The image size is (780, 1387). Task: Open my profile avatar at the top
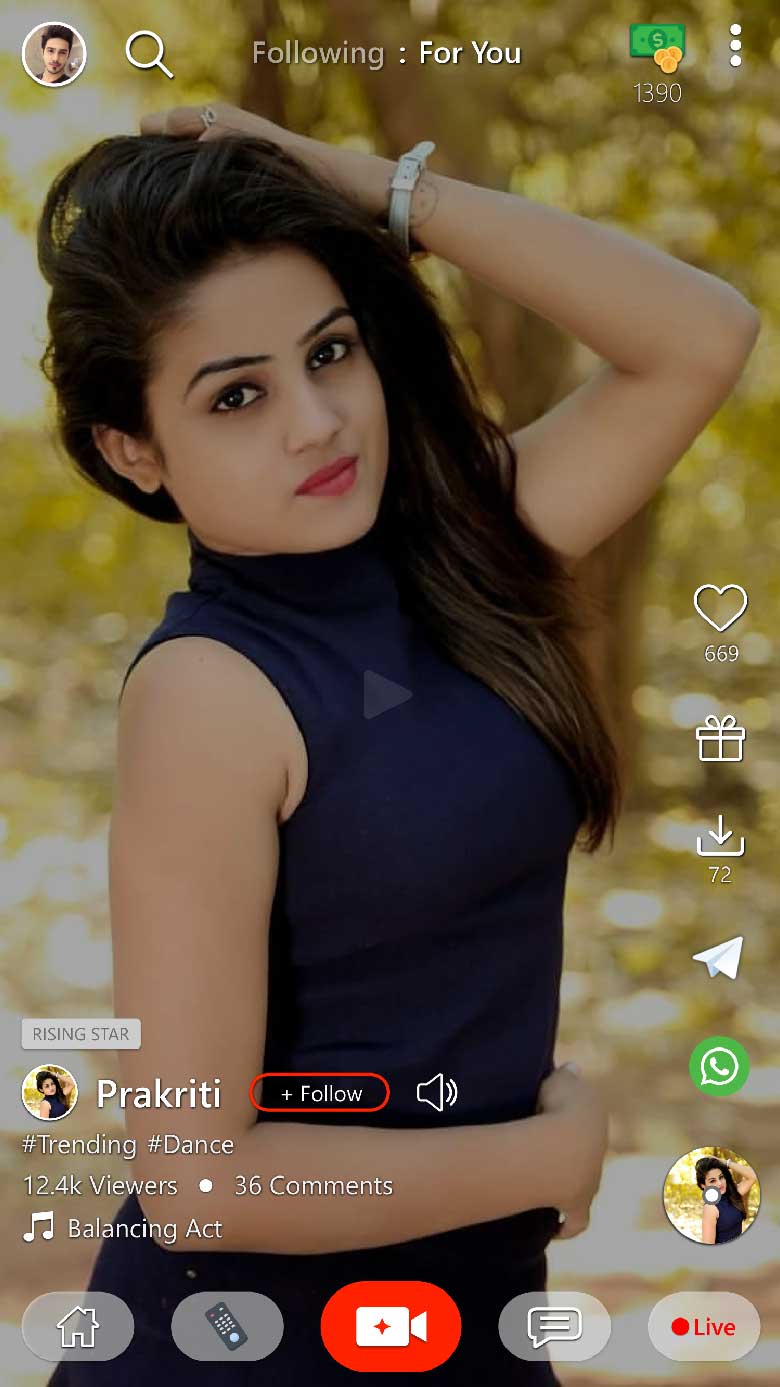click(x=54, y=54)
